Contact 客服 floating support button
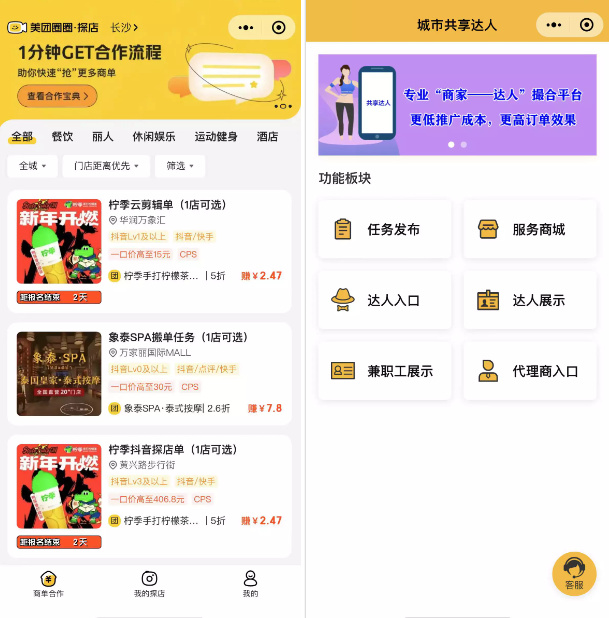Screen dimensions: 609x618 coord(574,574)
